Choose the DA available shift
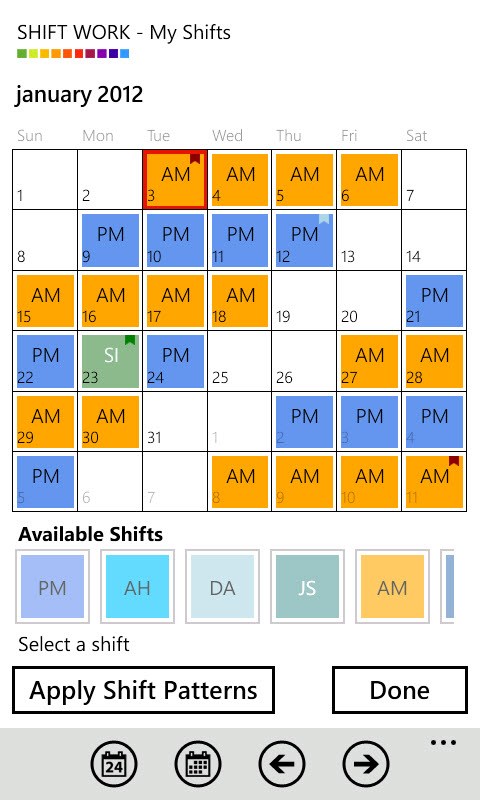 click(222, 587)
